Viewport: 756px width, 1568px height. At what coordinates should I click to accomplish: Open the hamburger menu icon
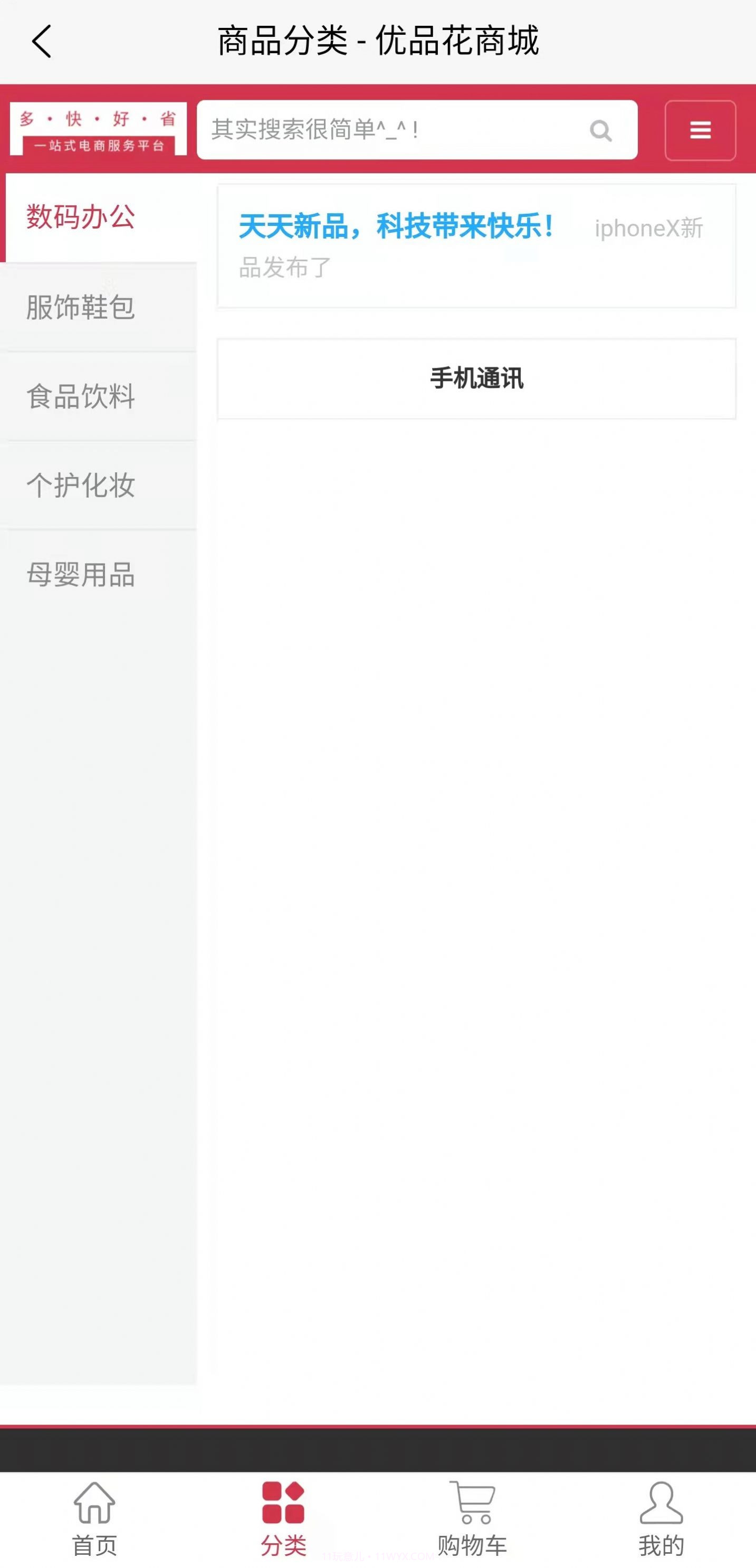point(701,130)
